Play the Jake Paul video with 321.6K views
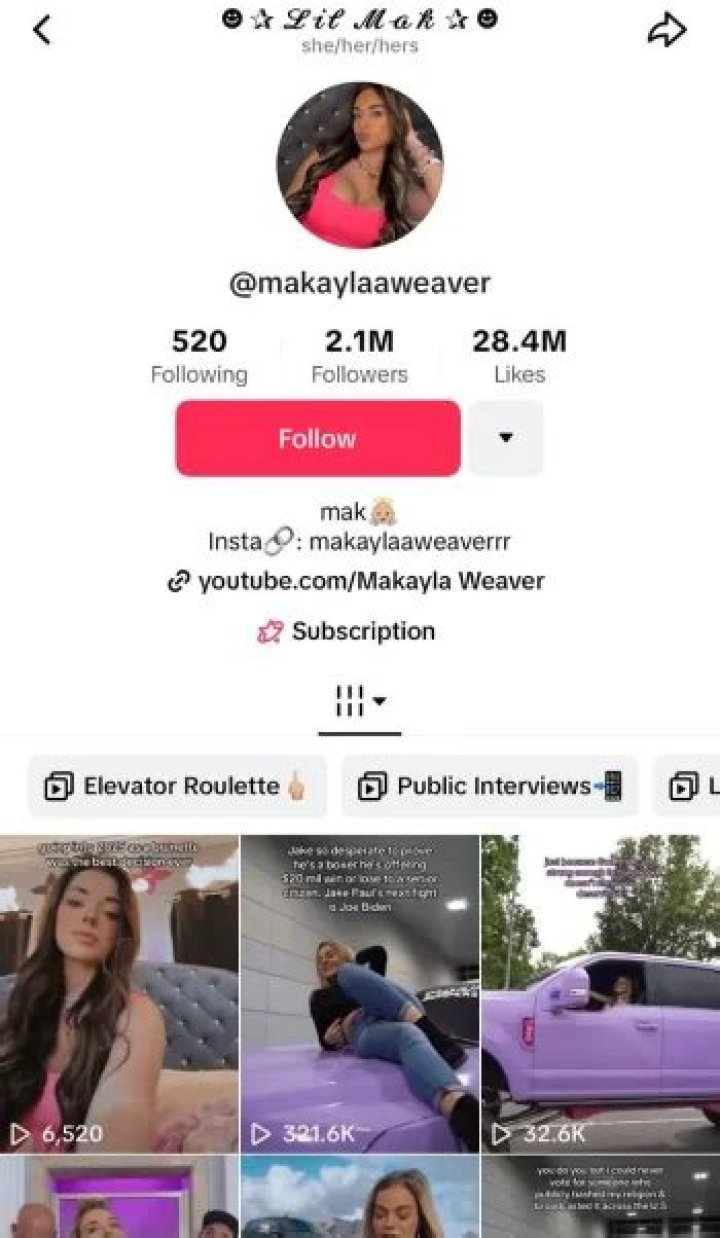 [360, 993]
